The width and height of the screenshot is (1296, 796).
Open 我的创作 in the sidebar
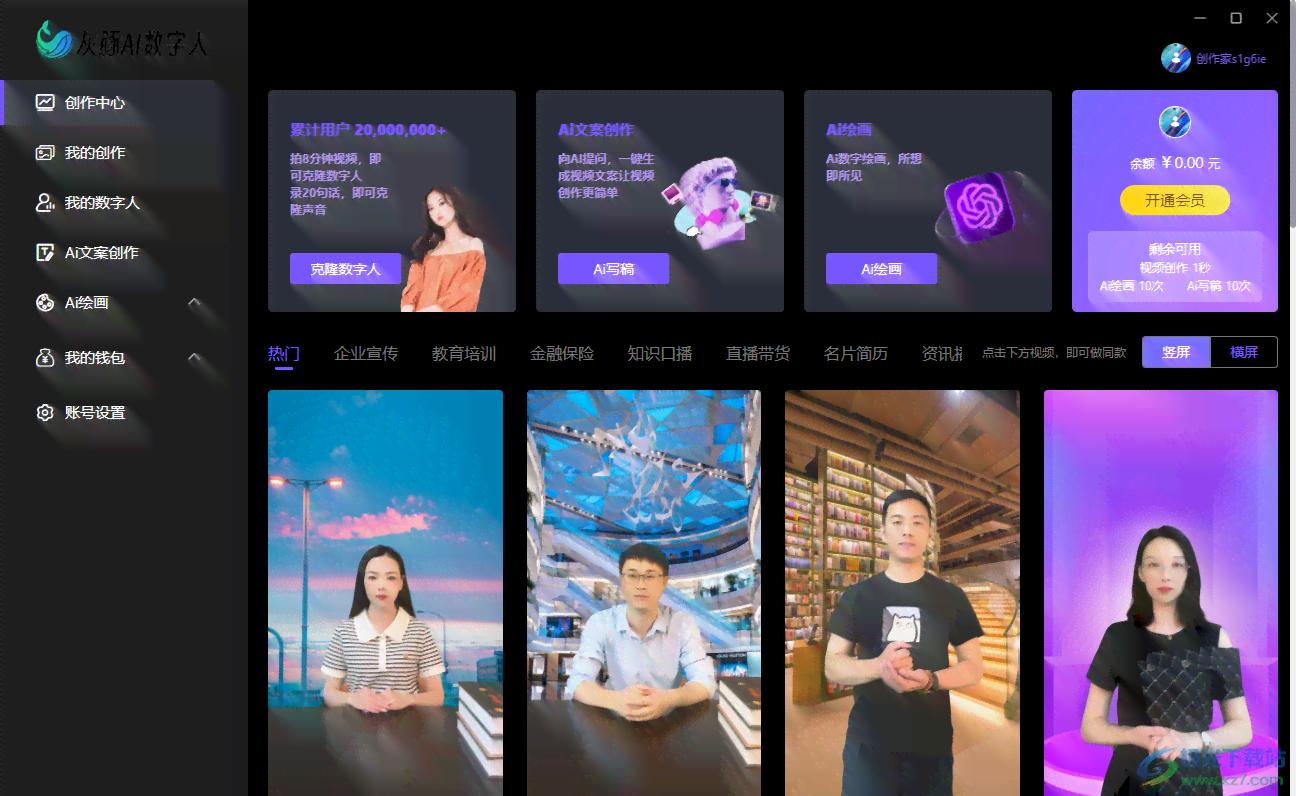(94, 153)
